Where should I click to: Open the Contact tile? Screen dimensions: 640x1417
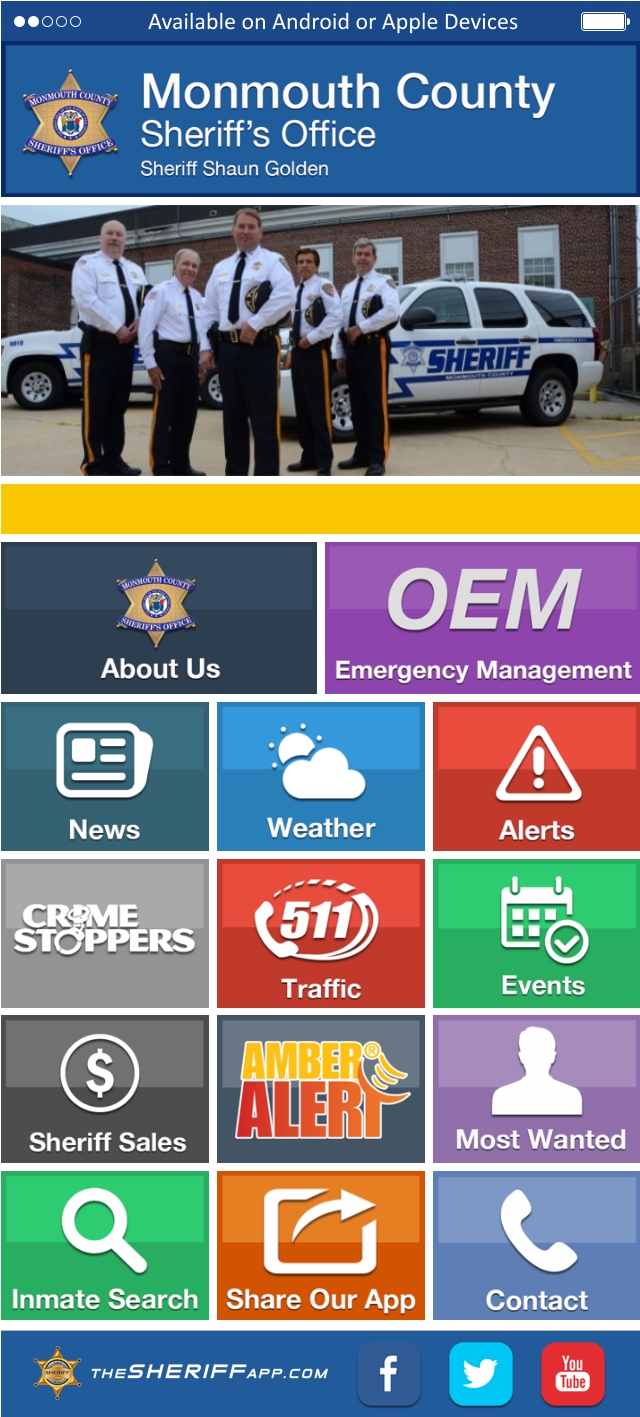point(537,1246)
